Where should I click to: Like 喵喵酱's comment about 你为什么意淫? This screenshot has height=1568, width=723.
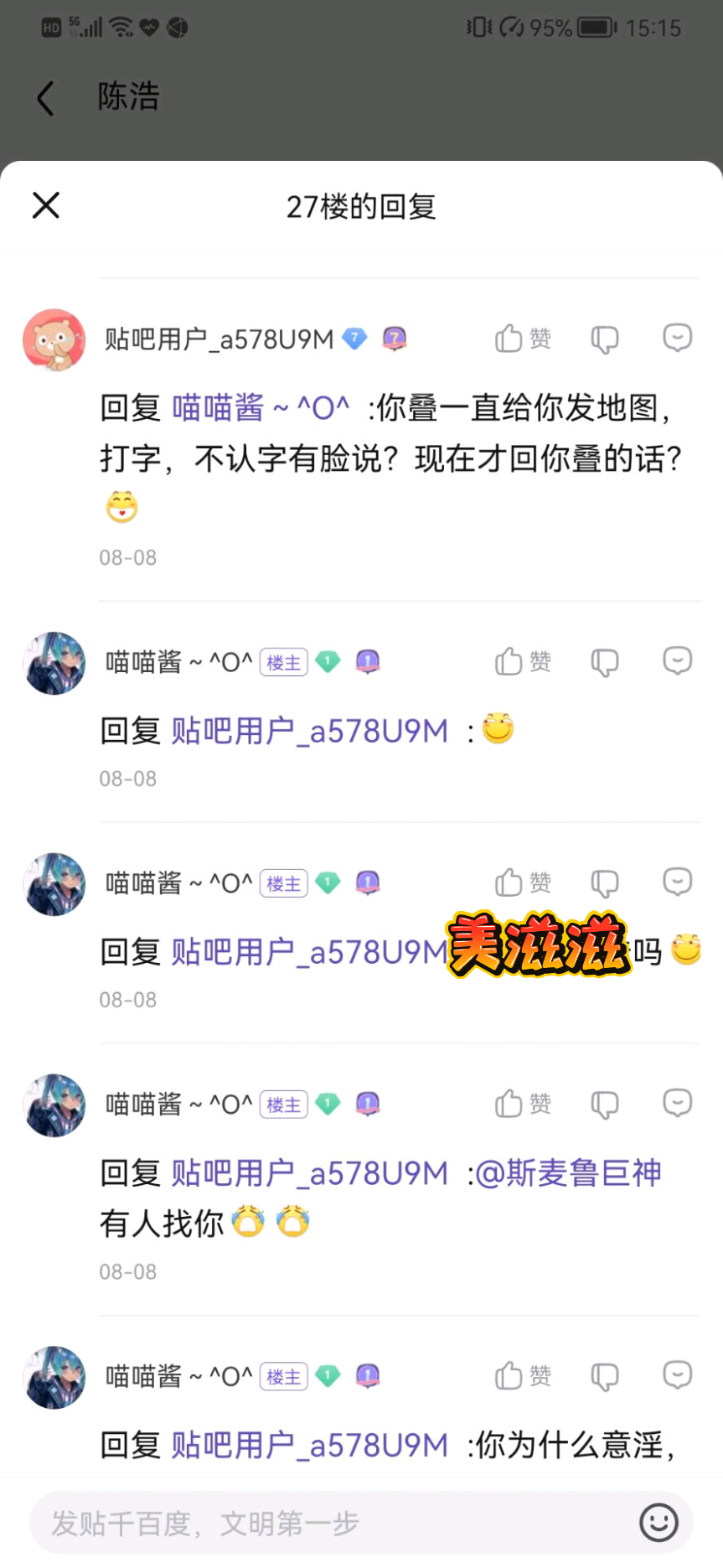click(x=523, y=1376)
